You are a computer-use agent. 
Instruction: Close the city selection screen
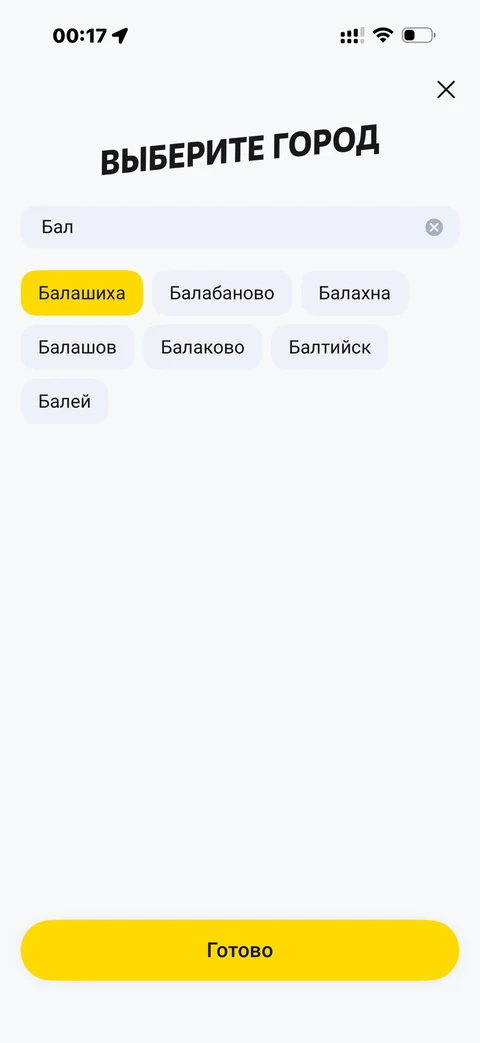click(x=445, y=89)
